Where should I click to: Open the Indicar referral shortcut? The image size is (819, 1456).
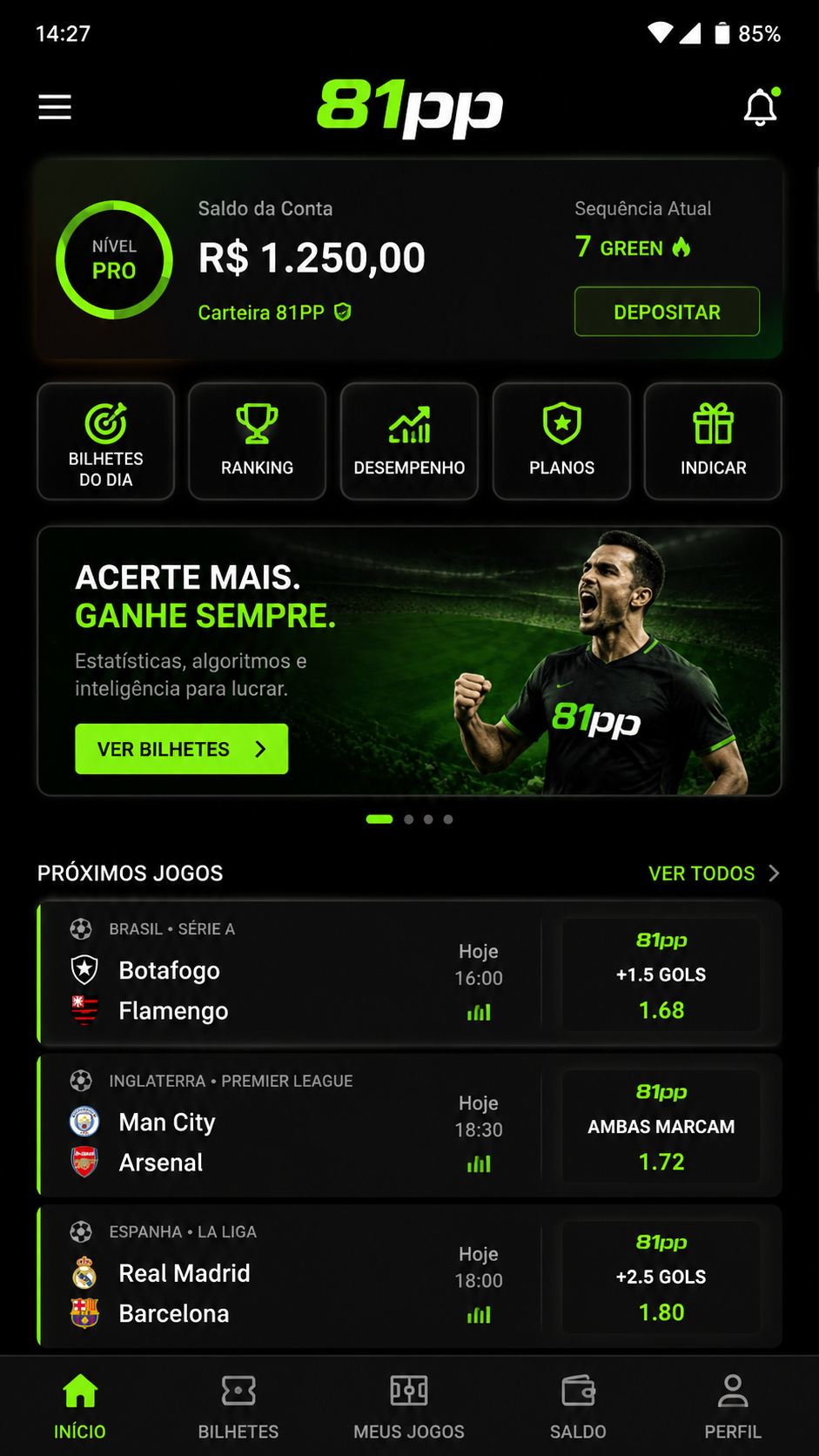(713, 442)
